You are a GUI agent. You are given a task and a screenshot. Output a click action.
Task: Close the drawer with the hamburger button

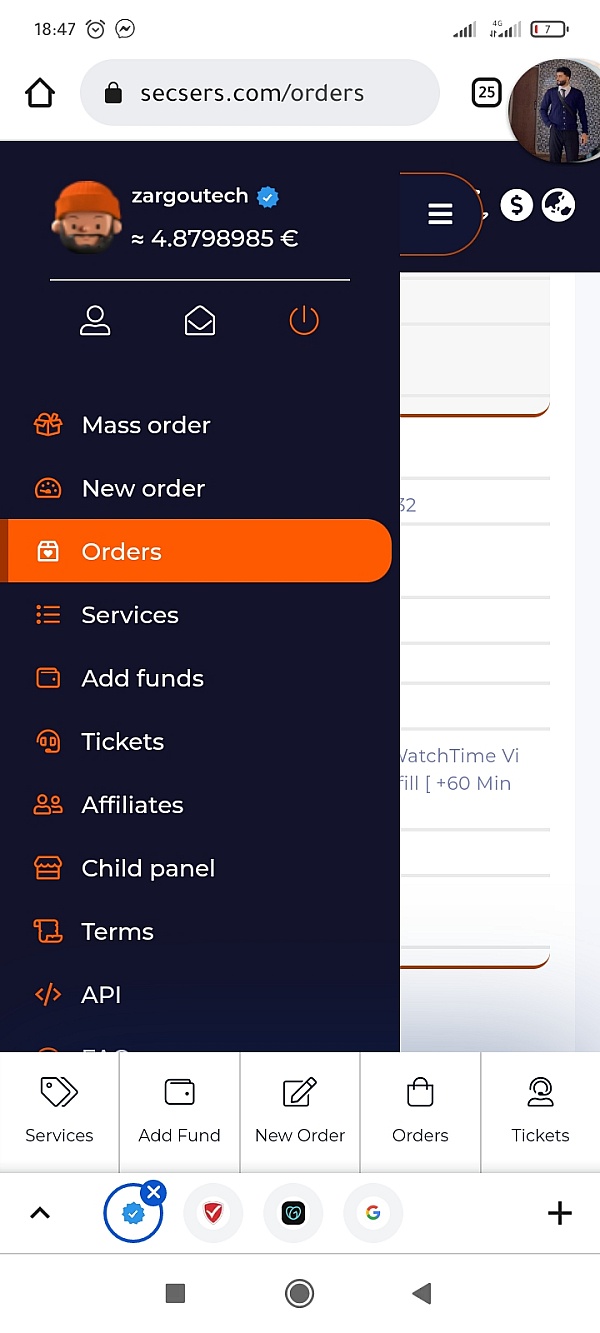(x=440, y=214)
